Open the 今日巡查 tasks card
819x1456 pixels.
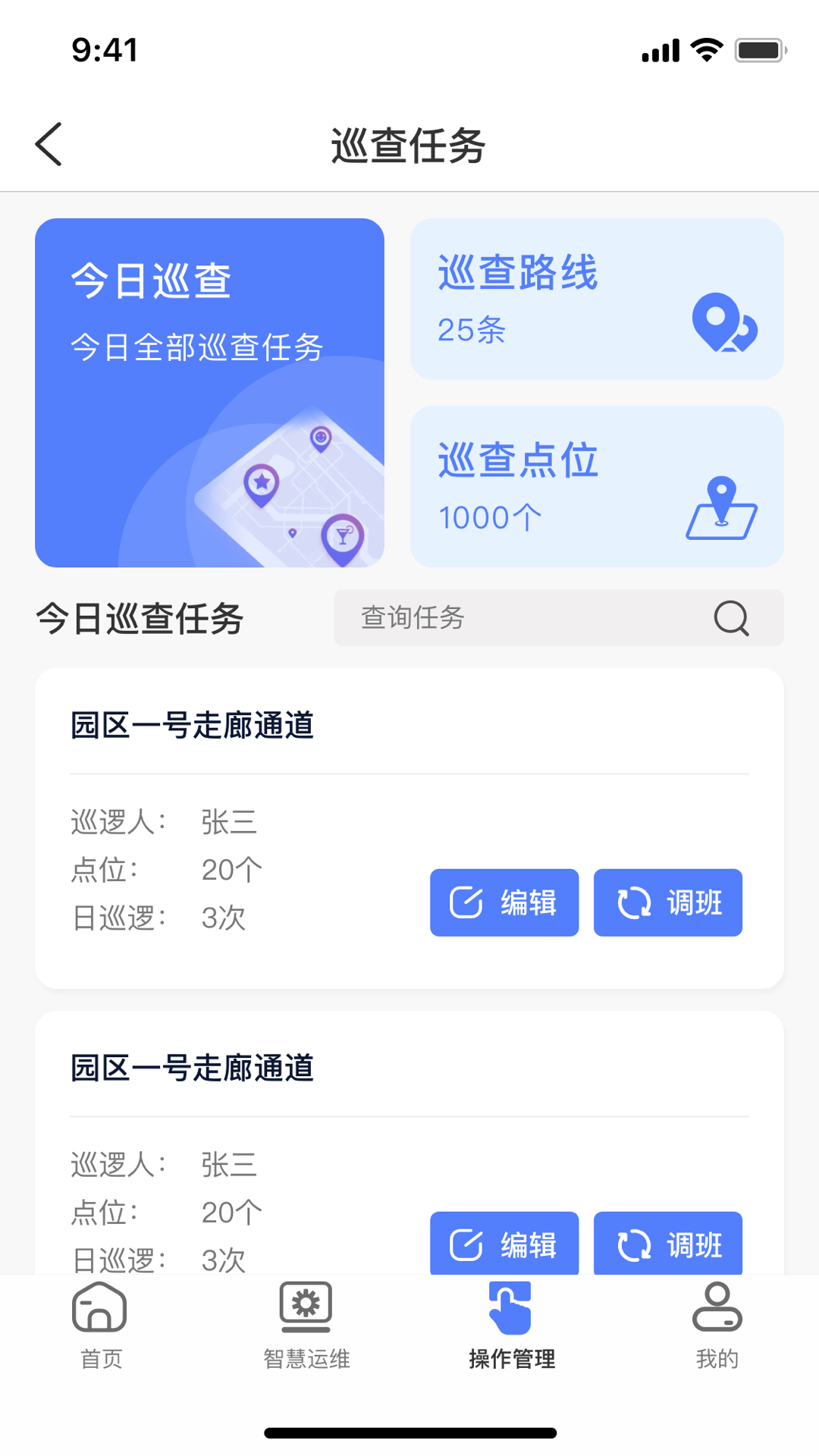209,391
